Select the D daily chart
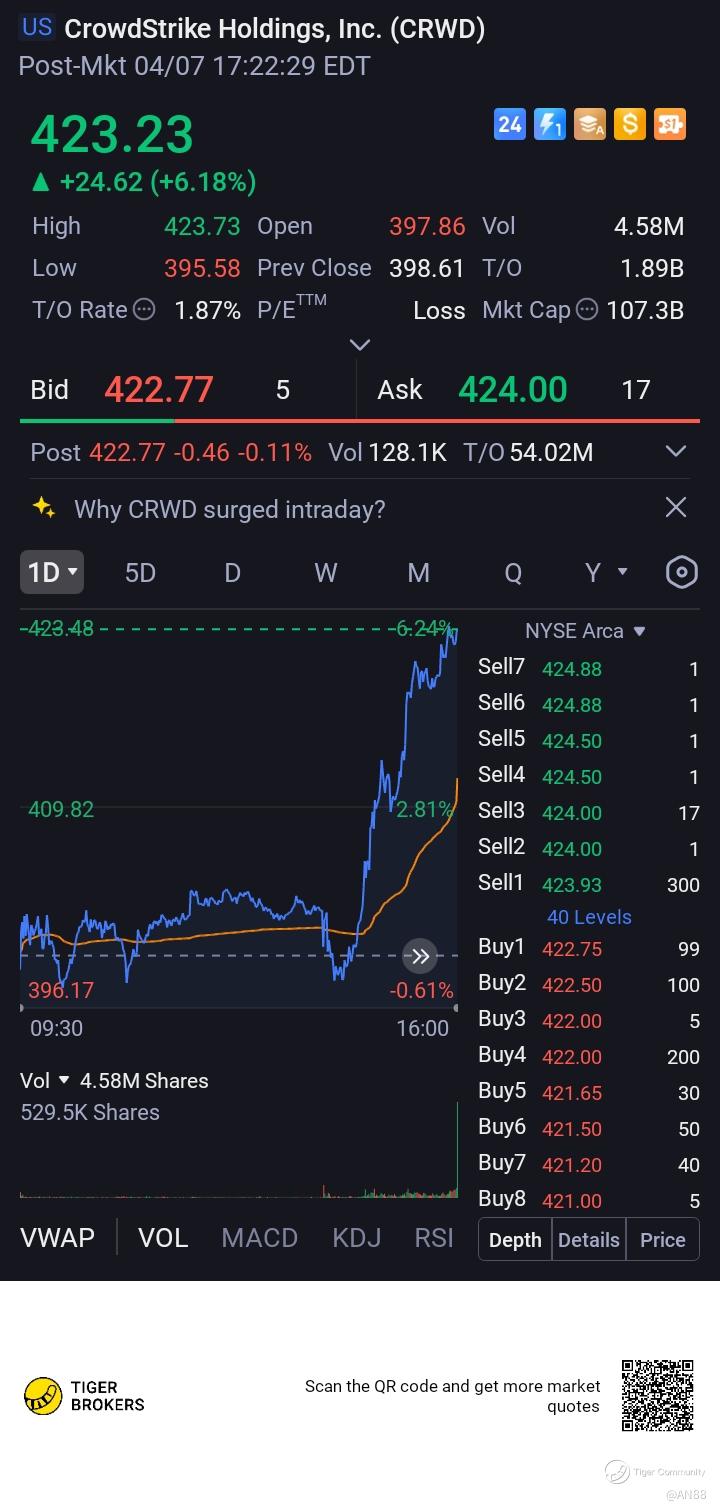The image size is (720, 1511). (232, 572)
